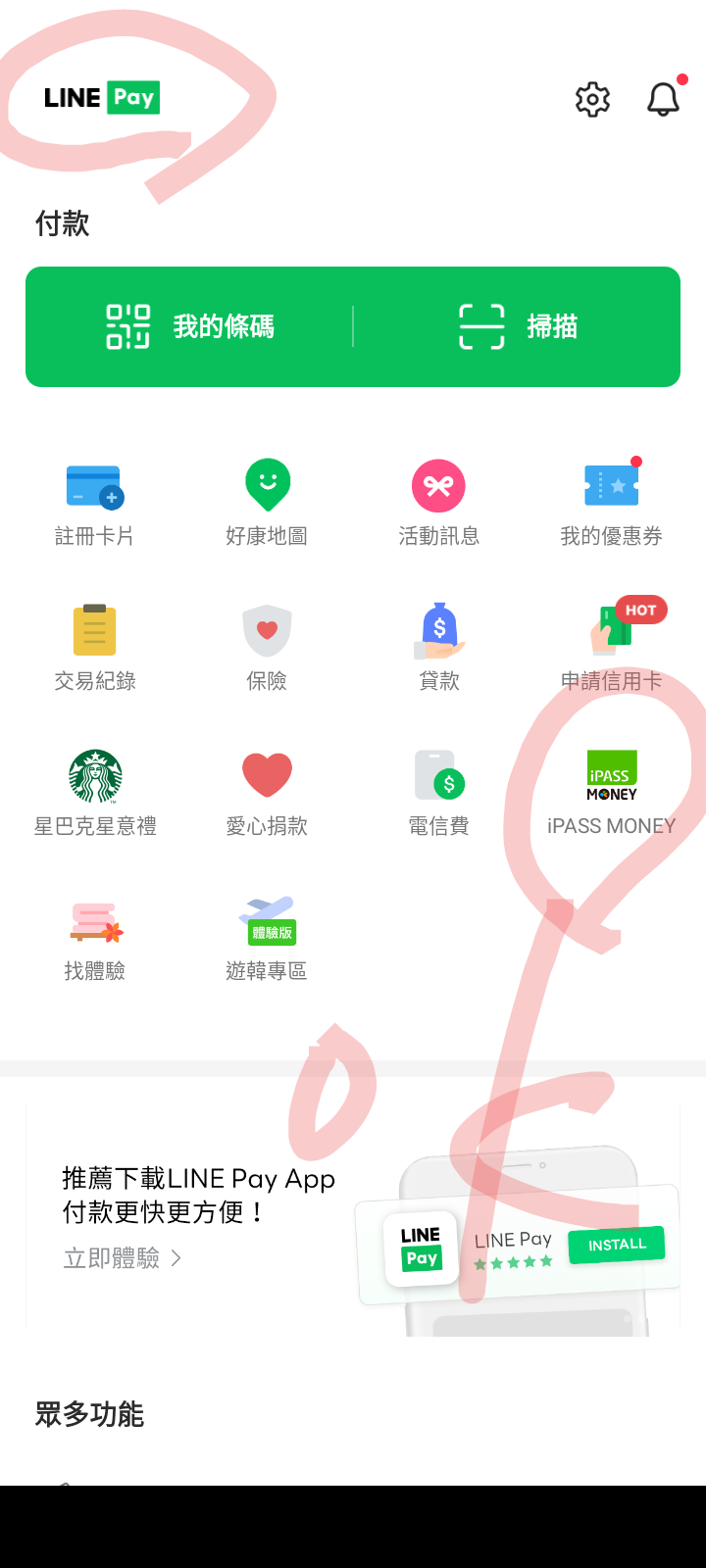706x1568 pixels.
Task: Show 我的條碼 payment barcode
Action: [x=190, y=326]
